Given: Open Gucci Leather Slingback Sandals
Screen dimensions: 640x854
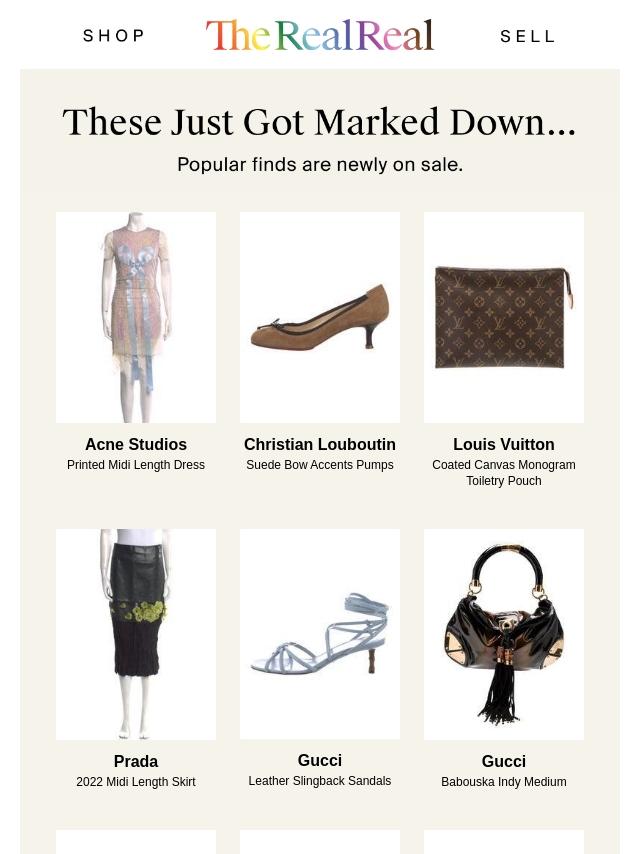Looking at the screenshot, I should (x=320, y=634).
